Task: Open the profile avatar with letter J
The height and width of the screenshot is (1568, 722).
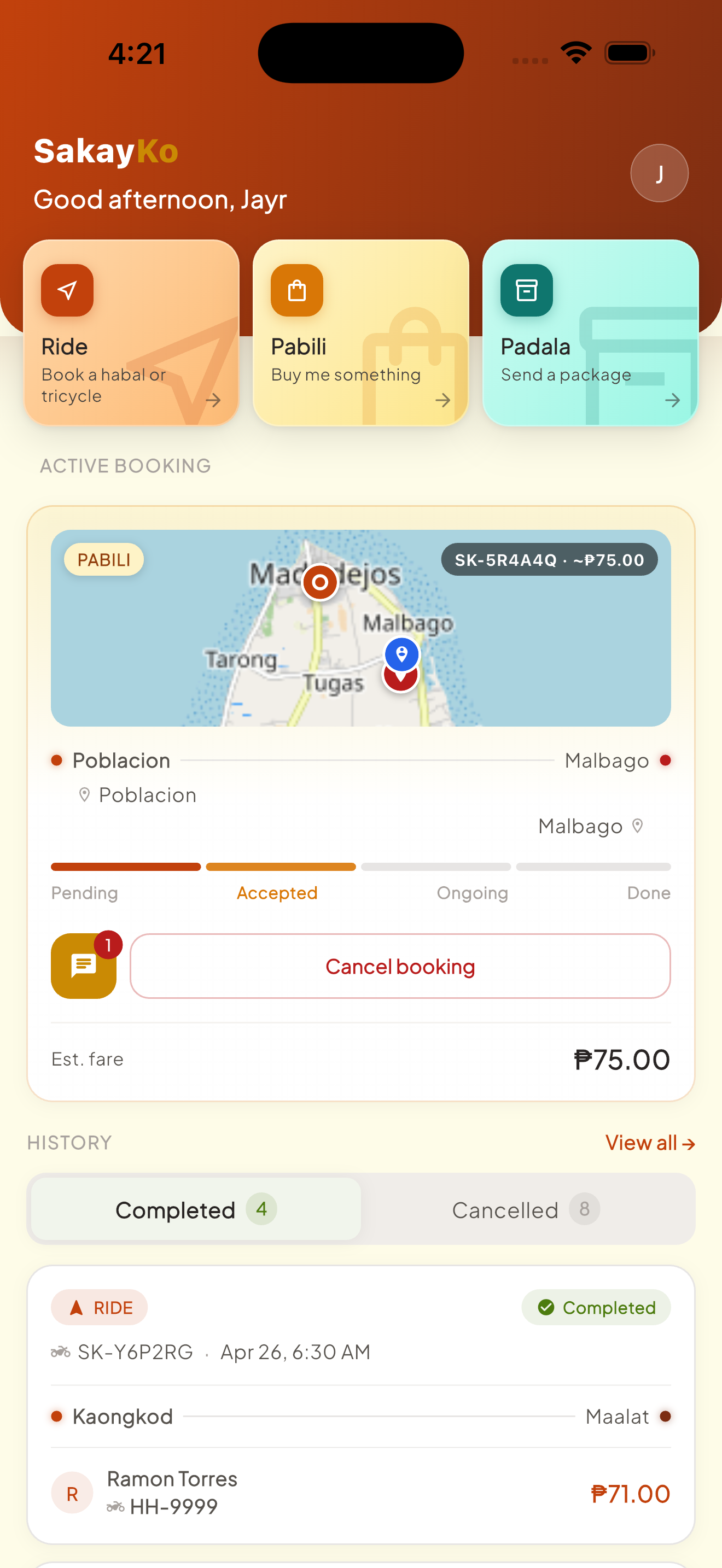Action: tap(659, 173)
